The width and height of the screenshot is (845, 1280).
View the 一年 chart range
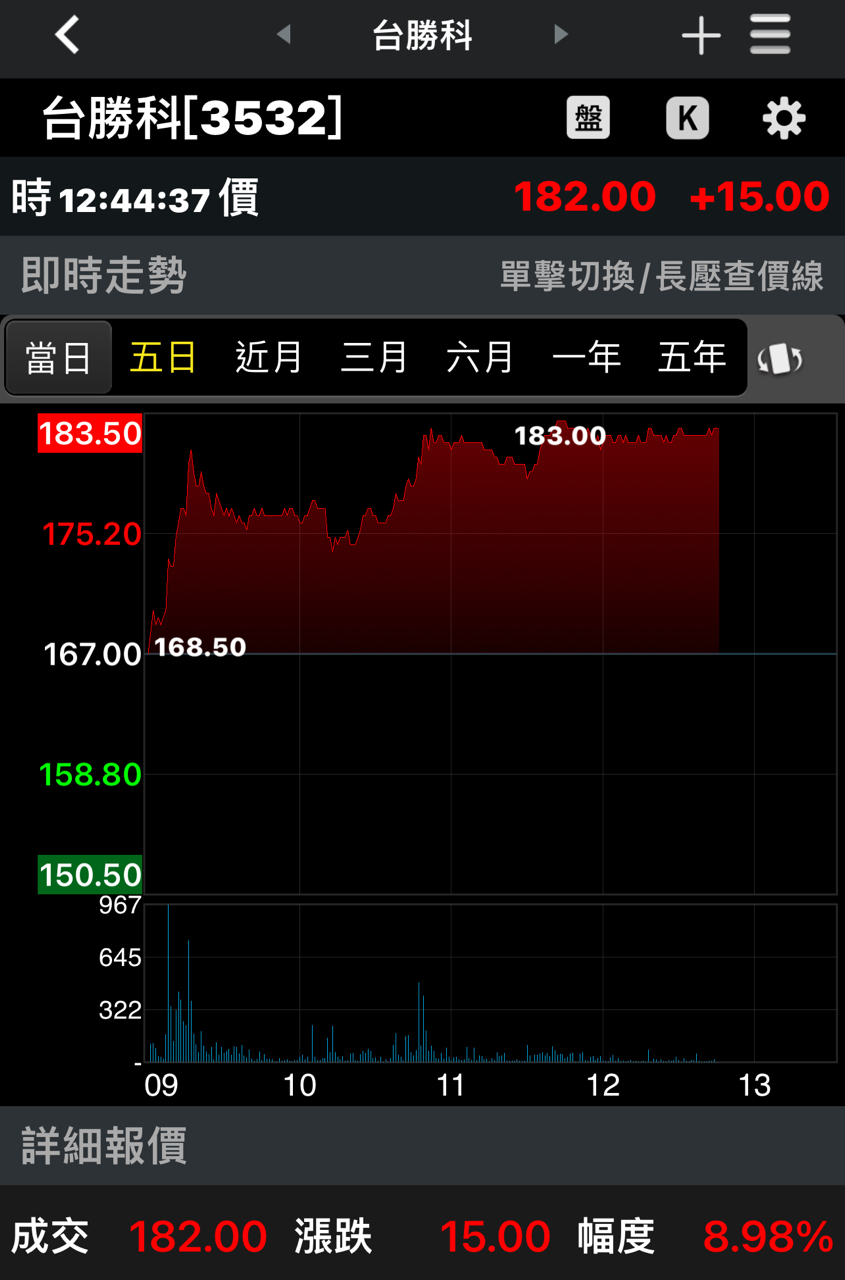click(x=586, y=358)
